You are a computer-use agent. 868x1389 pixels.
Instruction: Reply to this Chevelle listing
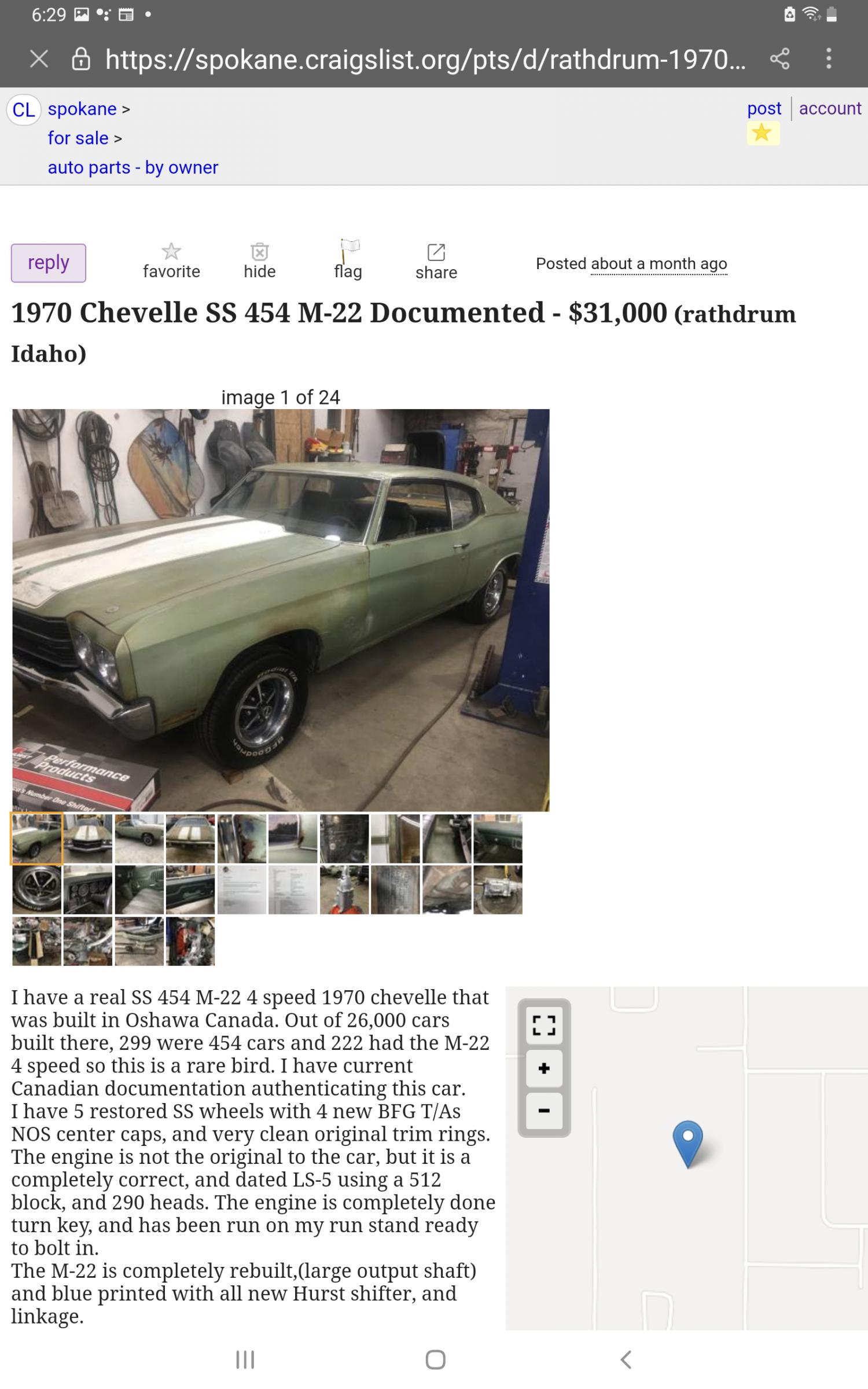coord(49,263)
